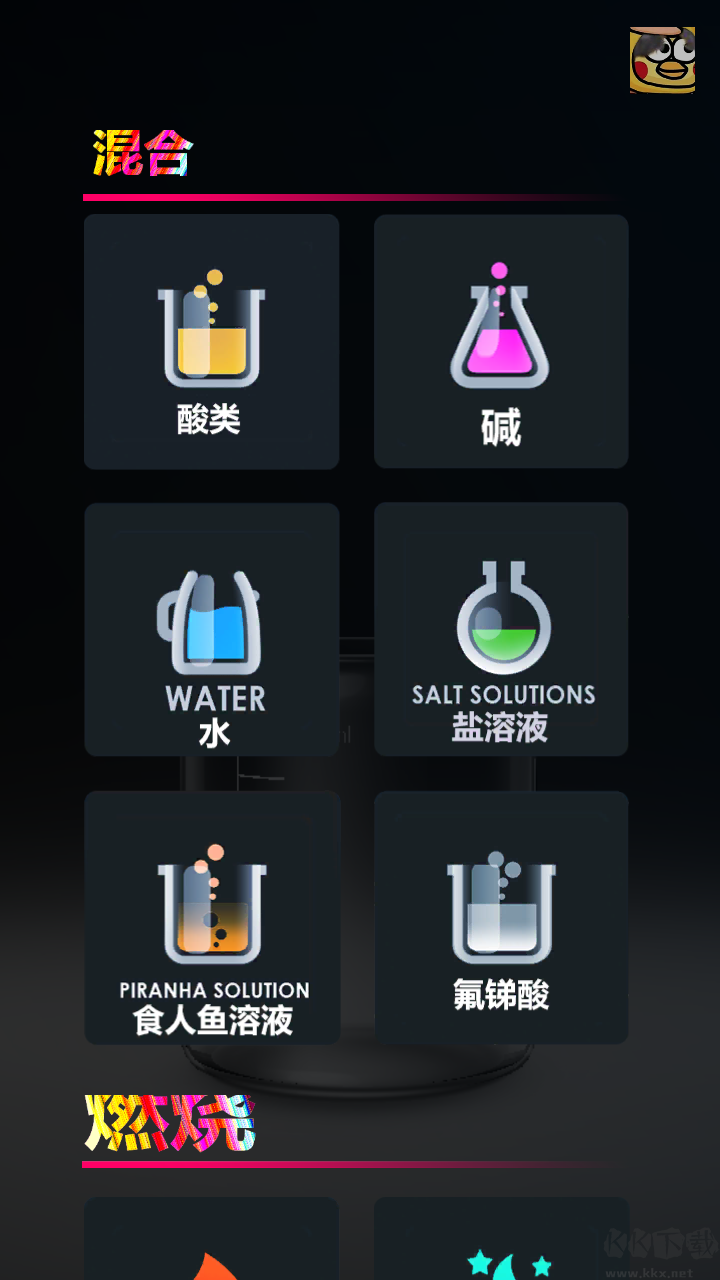Screen dimensions: 720x1280
Task: Open the panda avatar in the top corner
Action: [x=662, y=62]
